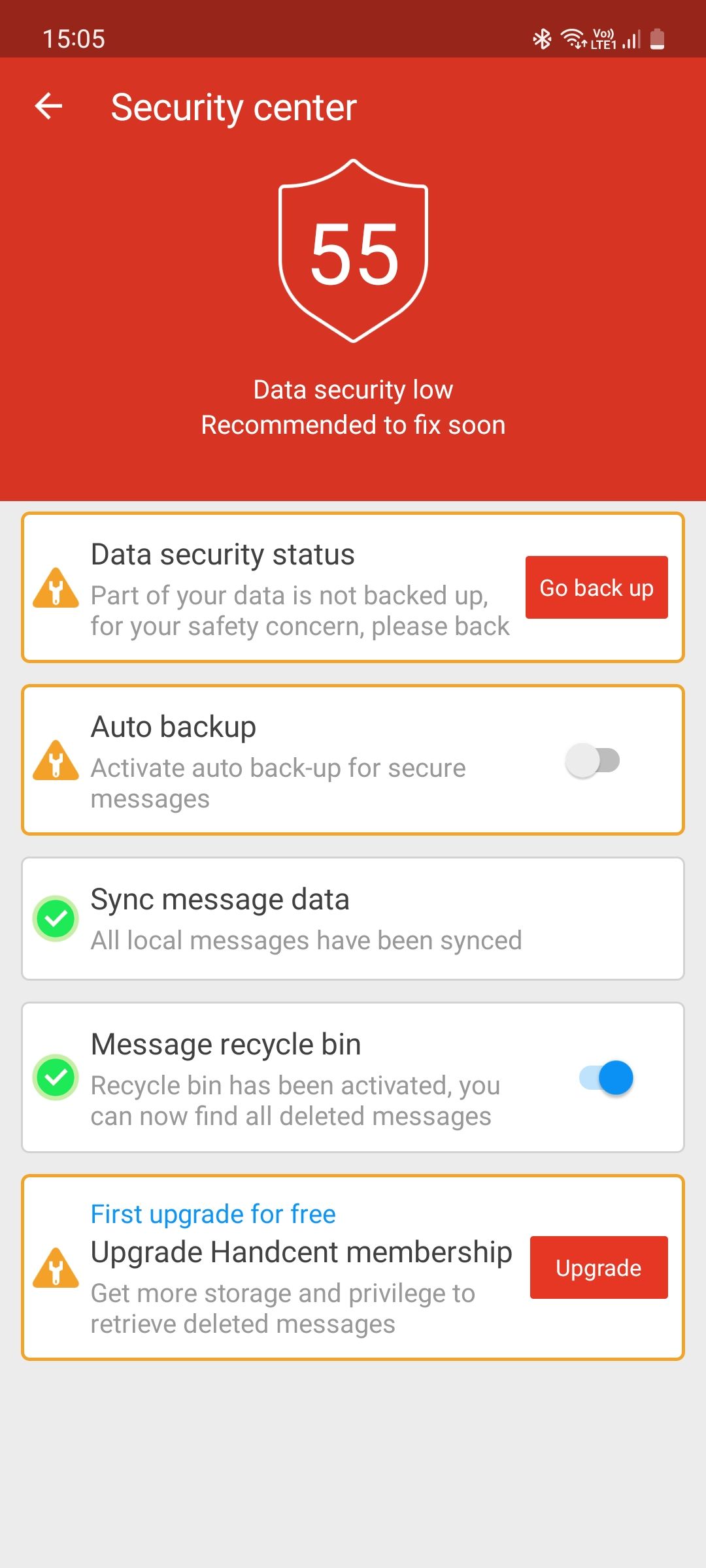706x1568 pixels.
Task: Tap the shield icon showing score 55
Action: [x=353, y=252]
